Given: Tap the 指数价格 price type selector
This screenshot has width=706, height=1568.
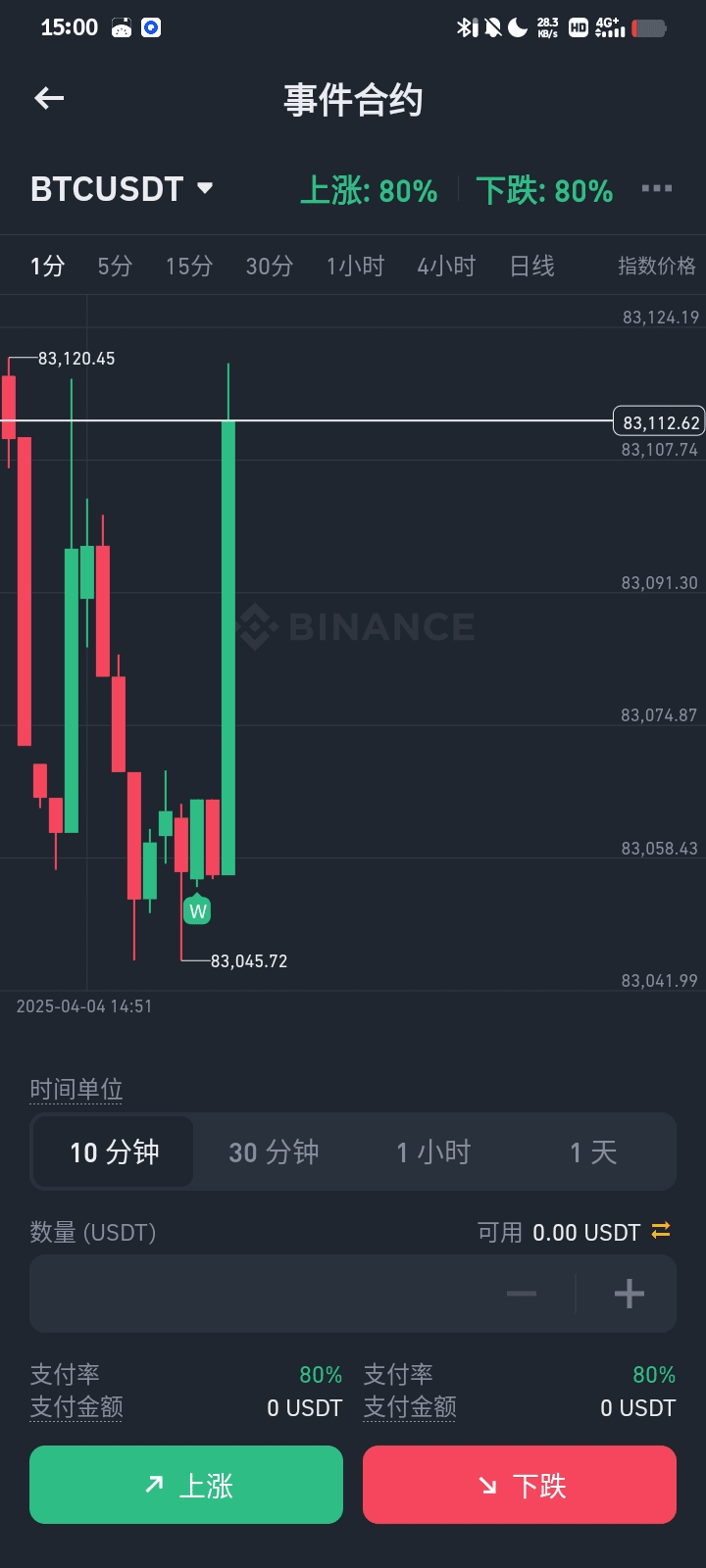Looking at the screenshot, I should click(x=657, y=267).
